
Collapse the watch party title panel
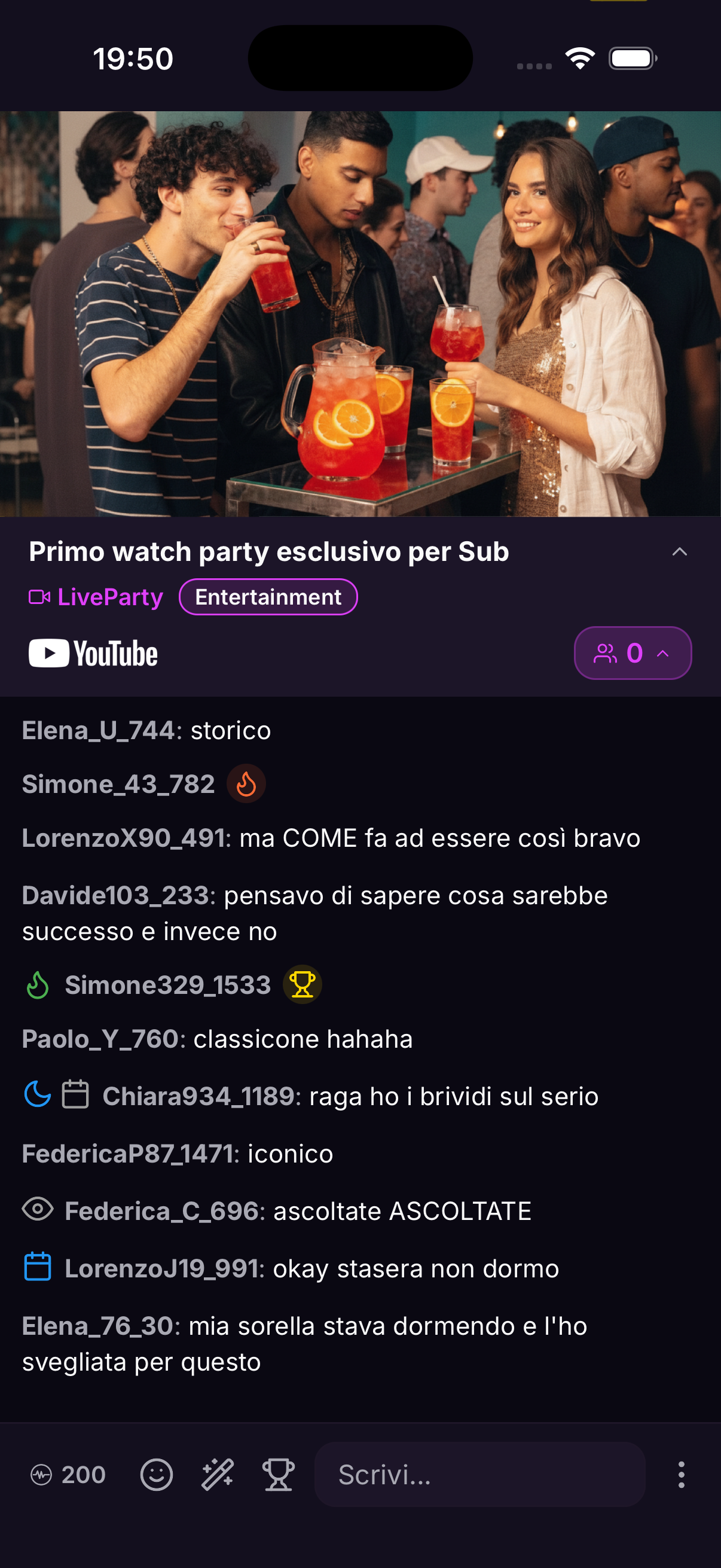pyautogui.click(x=682, y=551)
